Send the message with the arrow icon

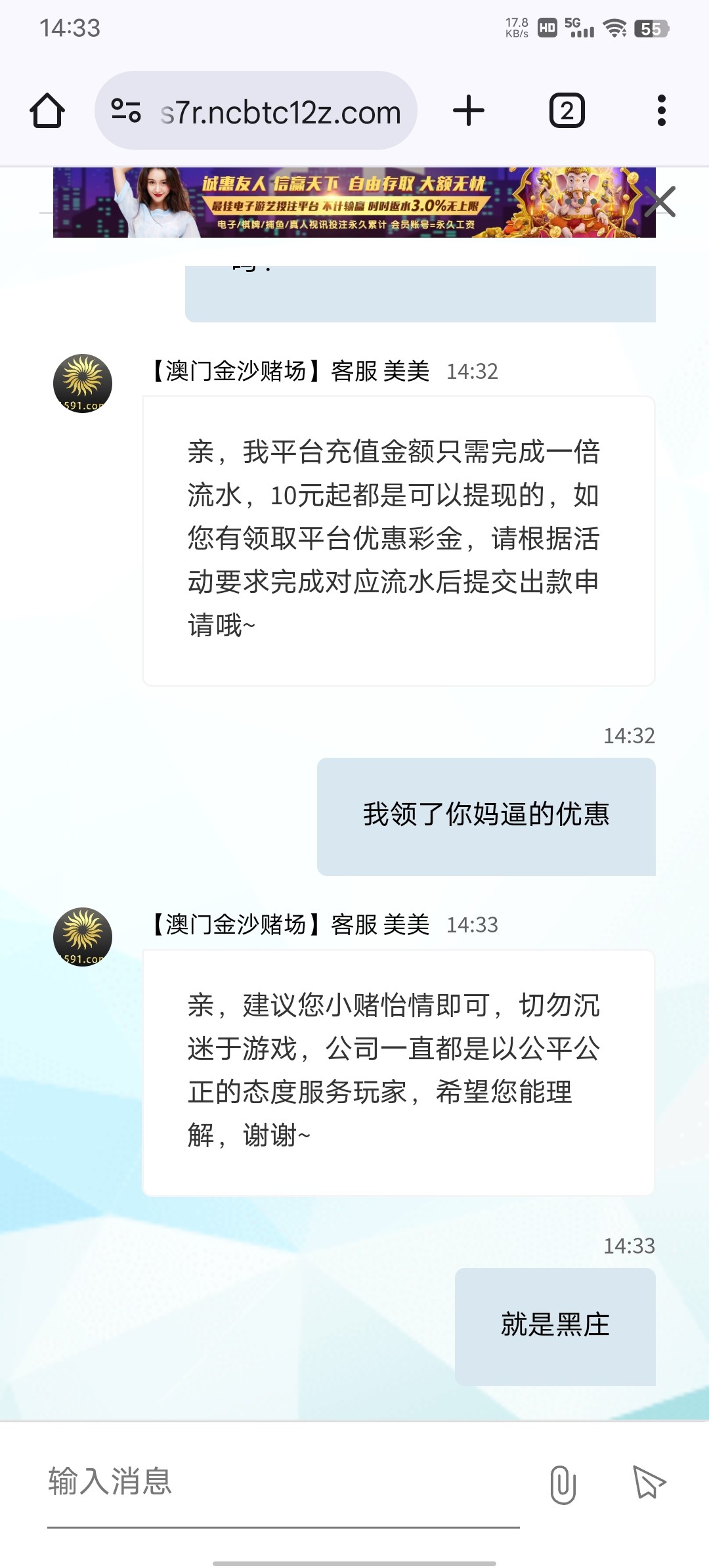pos(649,1483)
